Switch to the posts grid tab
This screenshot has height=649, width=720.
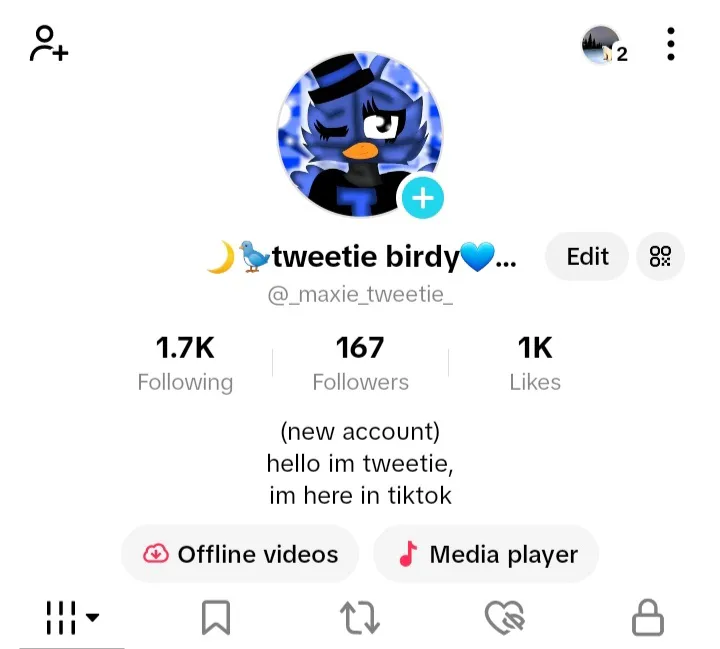tap(72, 618)
